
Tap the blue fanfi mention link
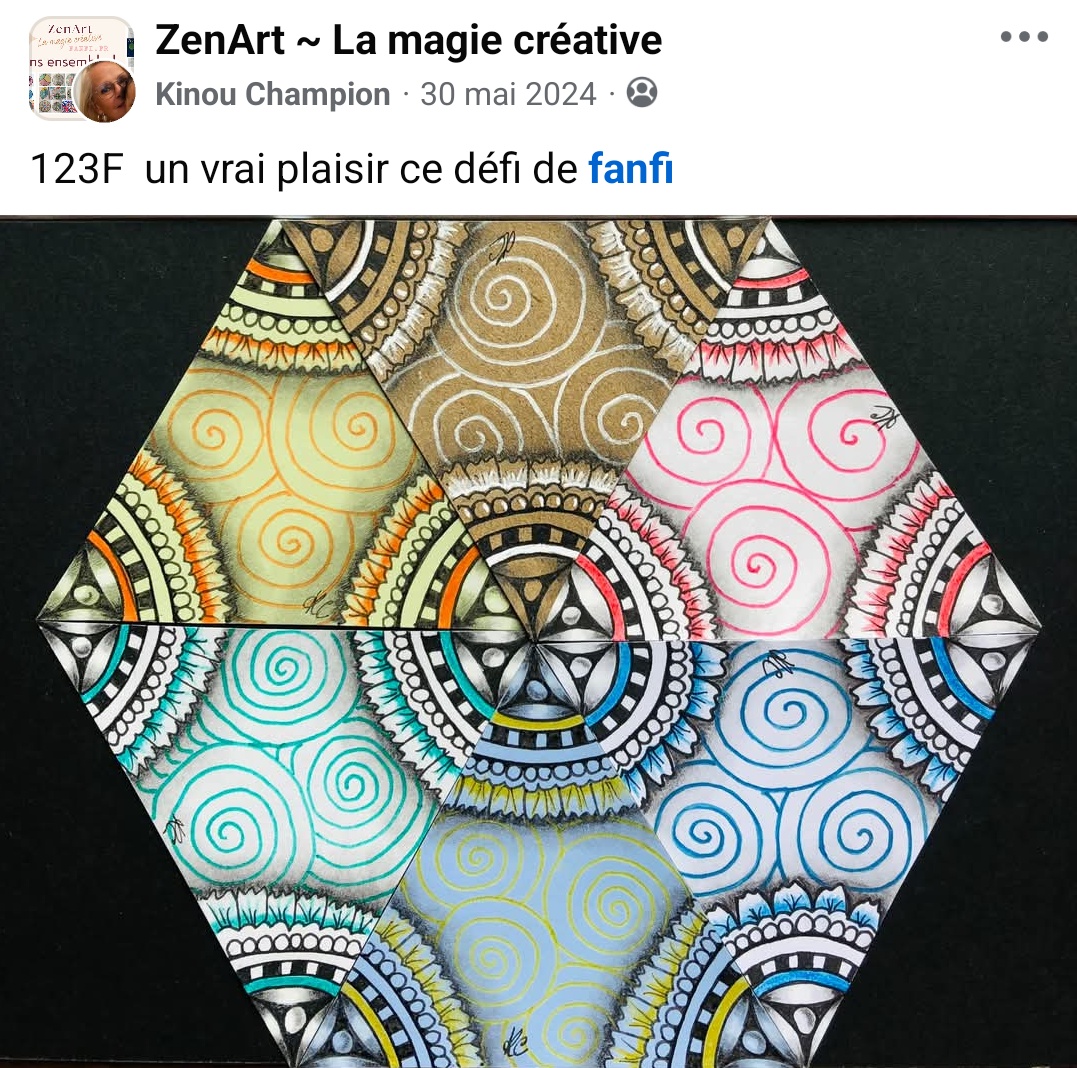coord(630,170)
